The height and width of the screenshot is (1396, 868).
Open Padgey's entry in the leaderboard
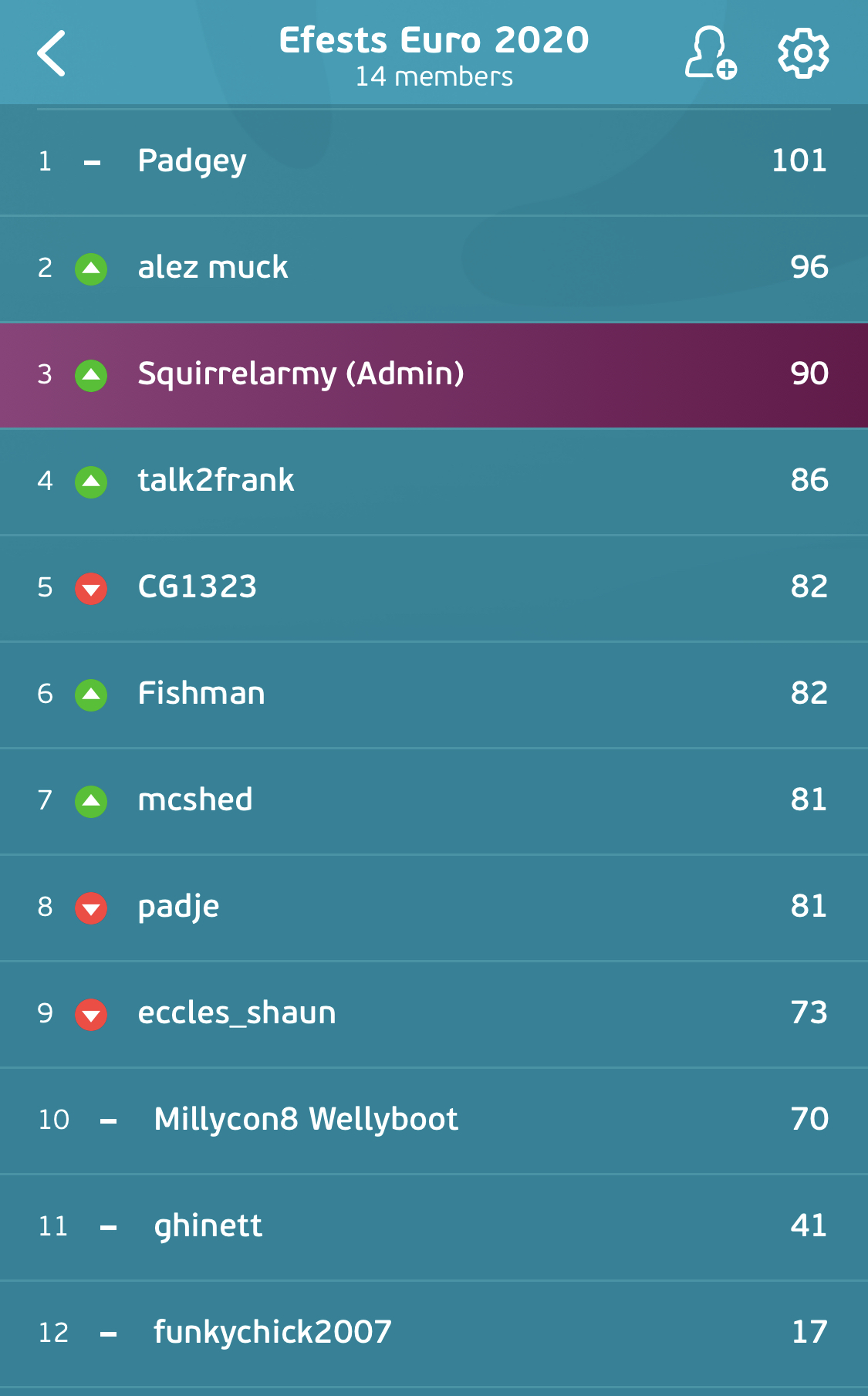tap(434, 161)
